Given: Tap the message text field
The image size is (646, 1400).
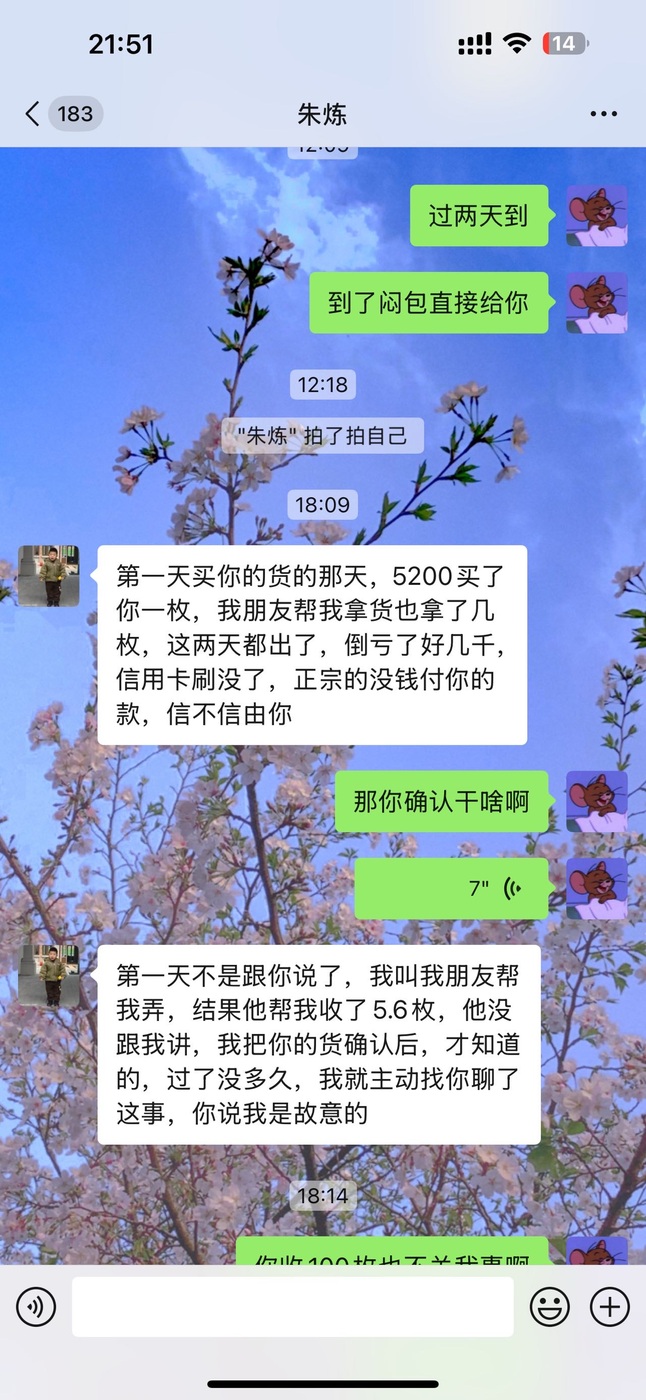Looking at the screenshot, I should [292, 1307].
